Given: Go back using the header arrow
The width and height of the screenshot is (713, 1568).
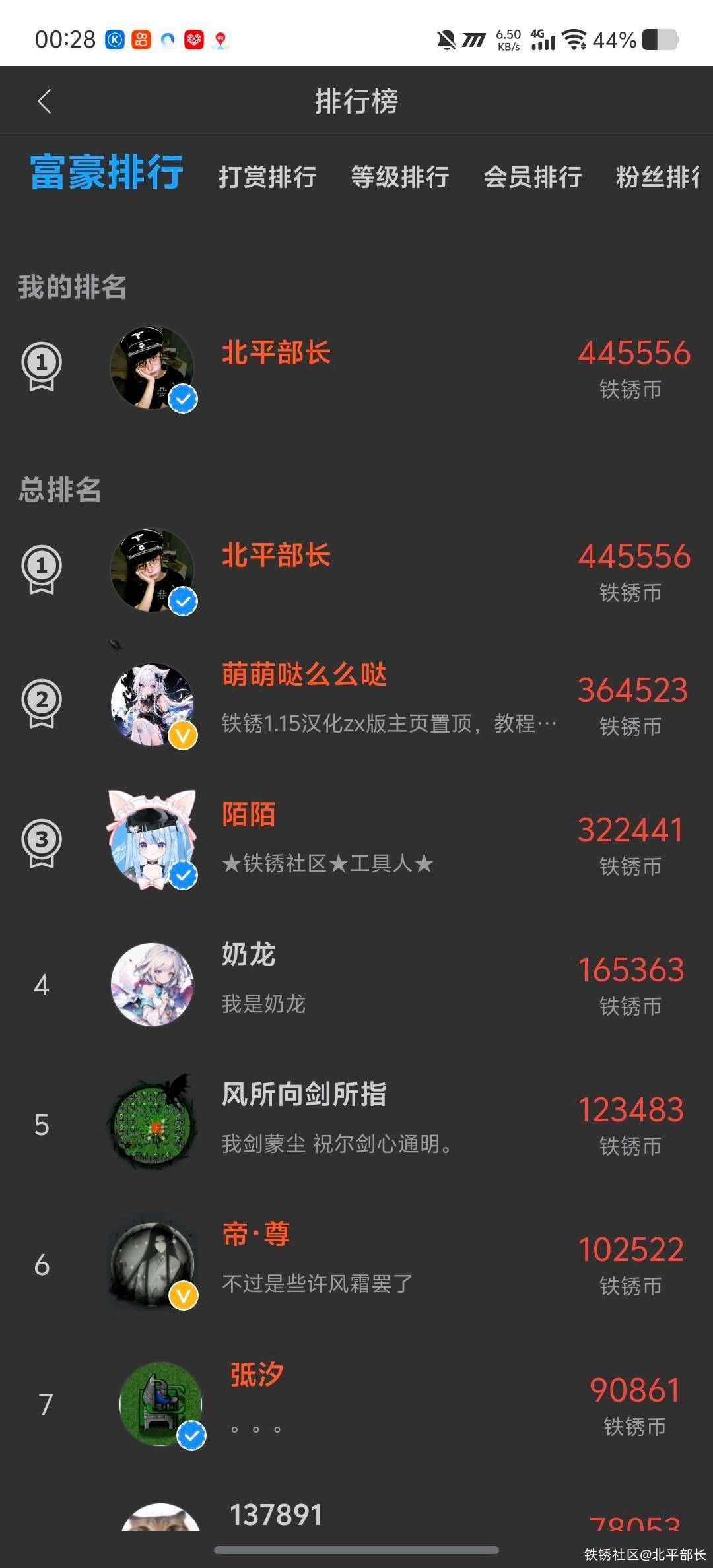Looking at the screenshot, I should tap(44, 102).
